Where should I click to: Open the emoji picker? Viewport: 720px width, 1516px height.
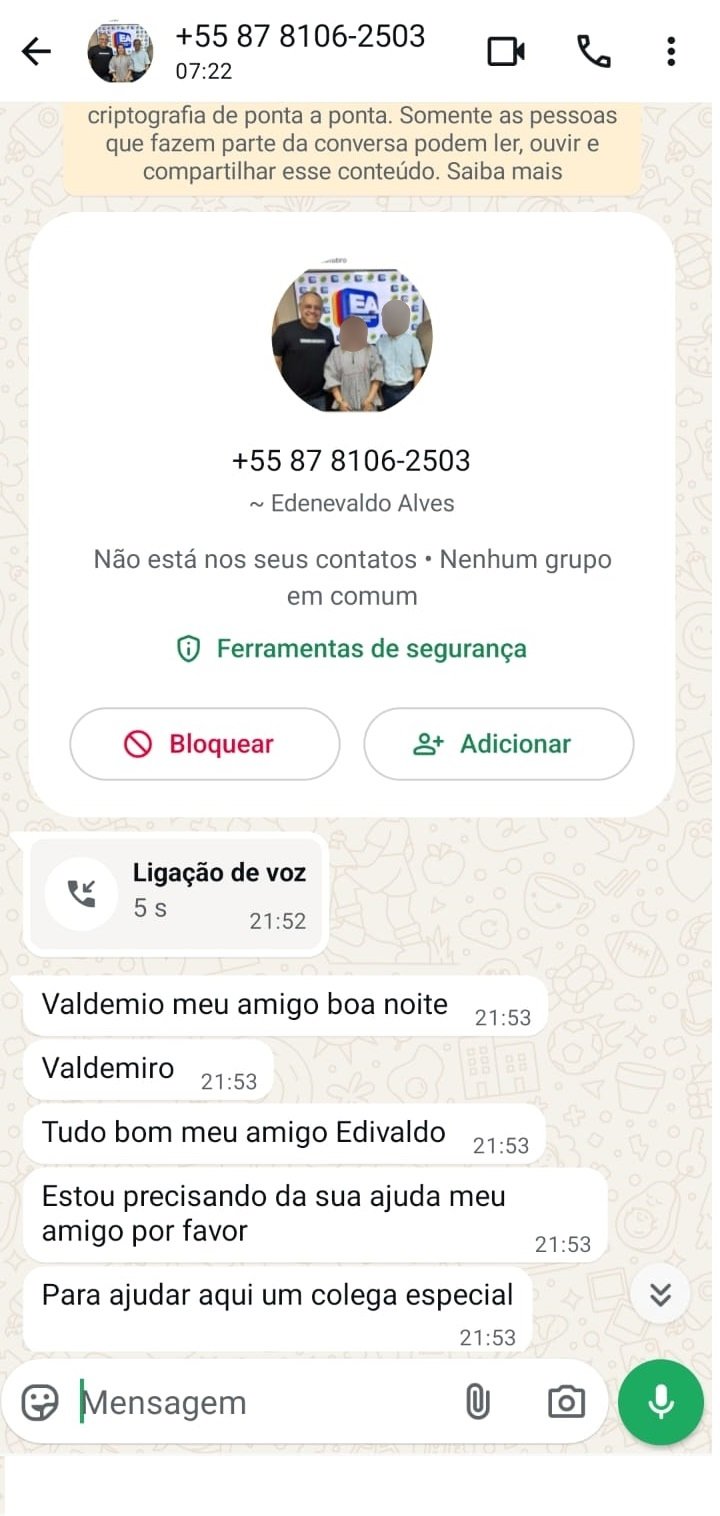click(40, 1402)
